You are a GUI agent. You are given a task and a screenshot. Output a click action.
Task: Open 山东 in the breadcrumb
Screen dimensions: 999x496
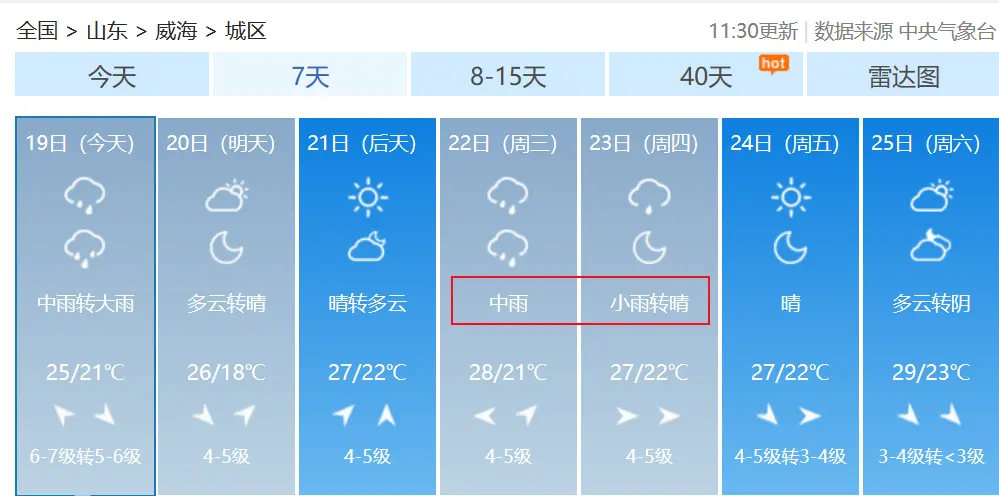107,31
